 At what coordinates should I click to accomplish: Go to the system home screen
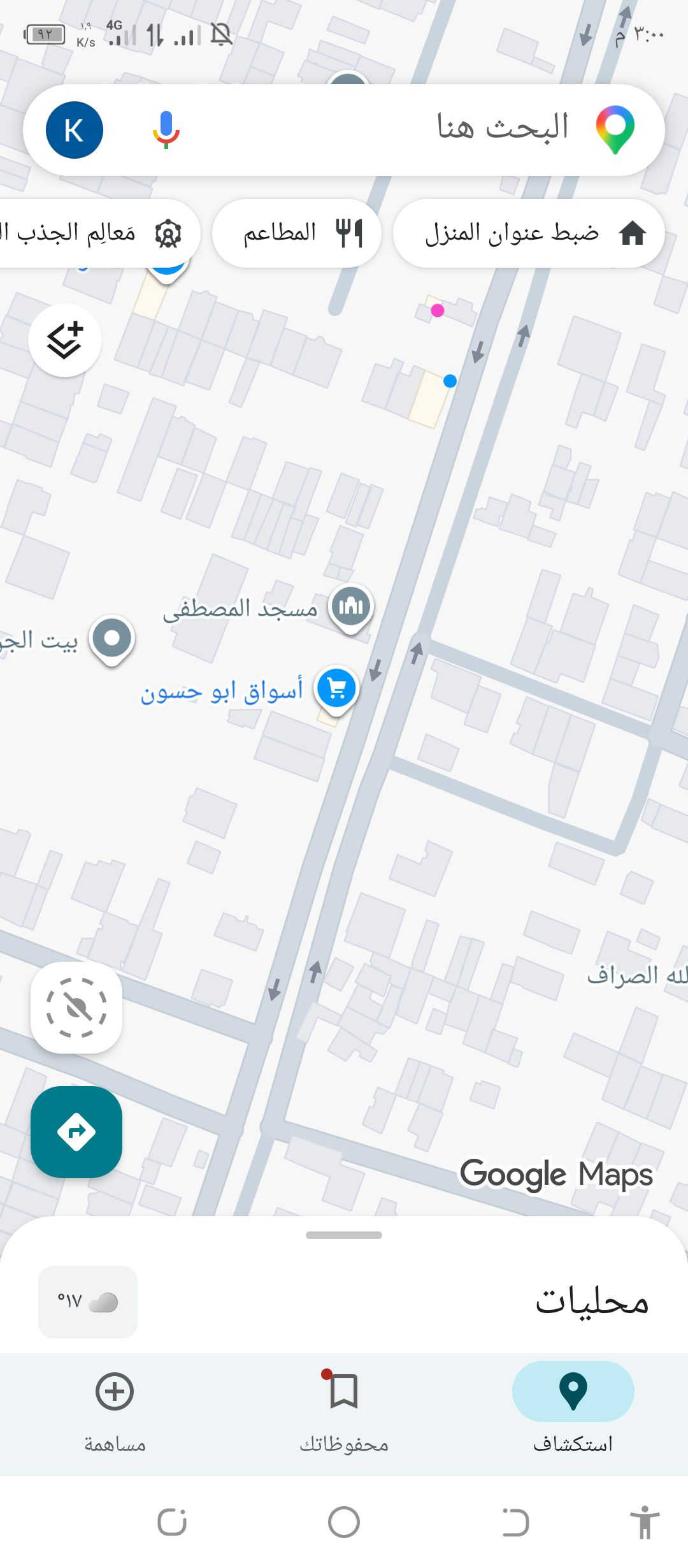click(344, 1522)
